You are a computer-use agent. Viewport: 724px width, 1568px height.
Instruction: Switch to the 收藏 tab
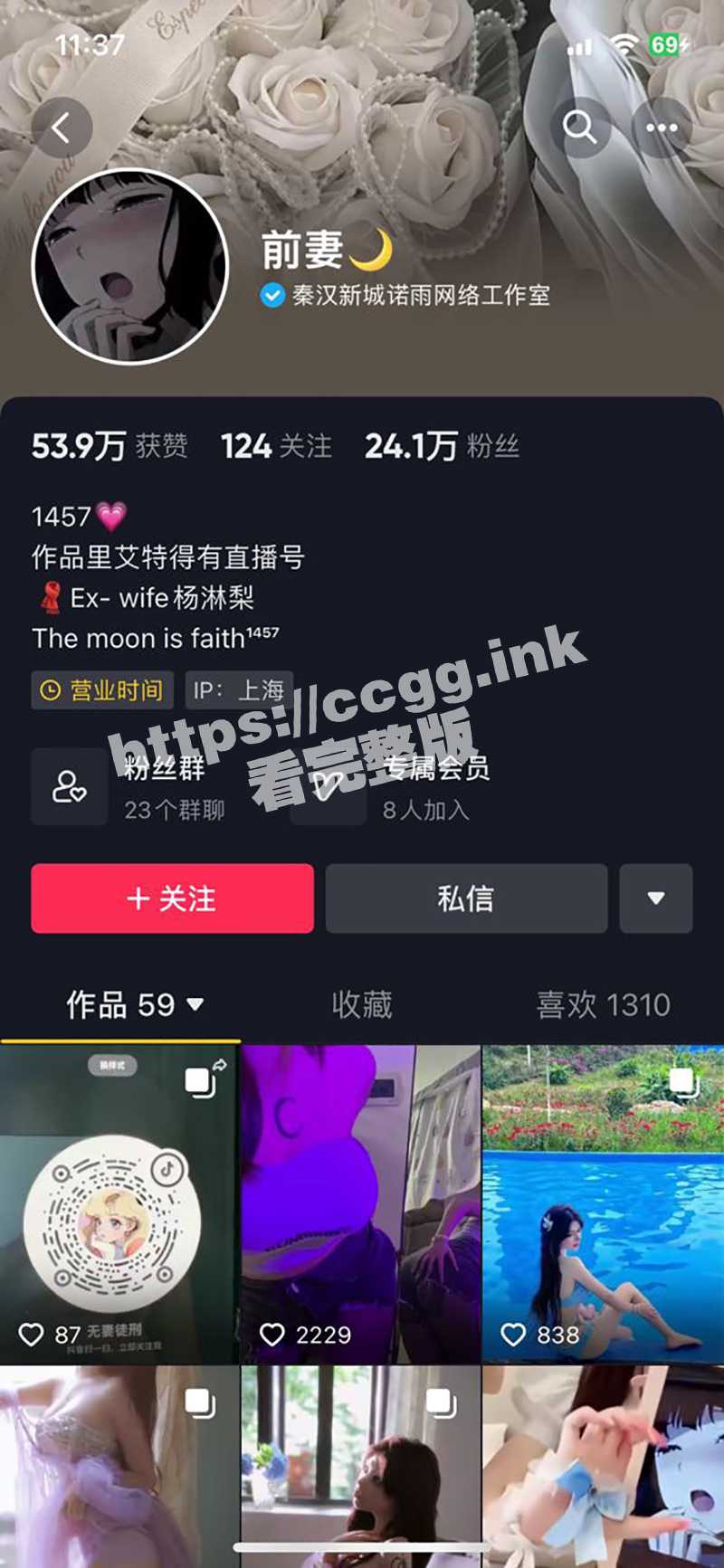362,1004
